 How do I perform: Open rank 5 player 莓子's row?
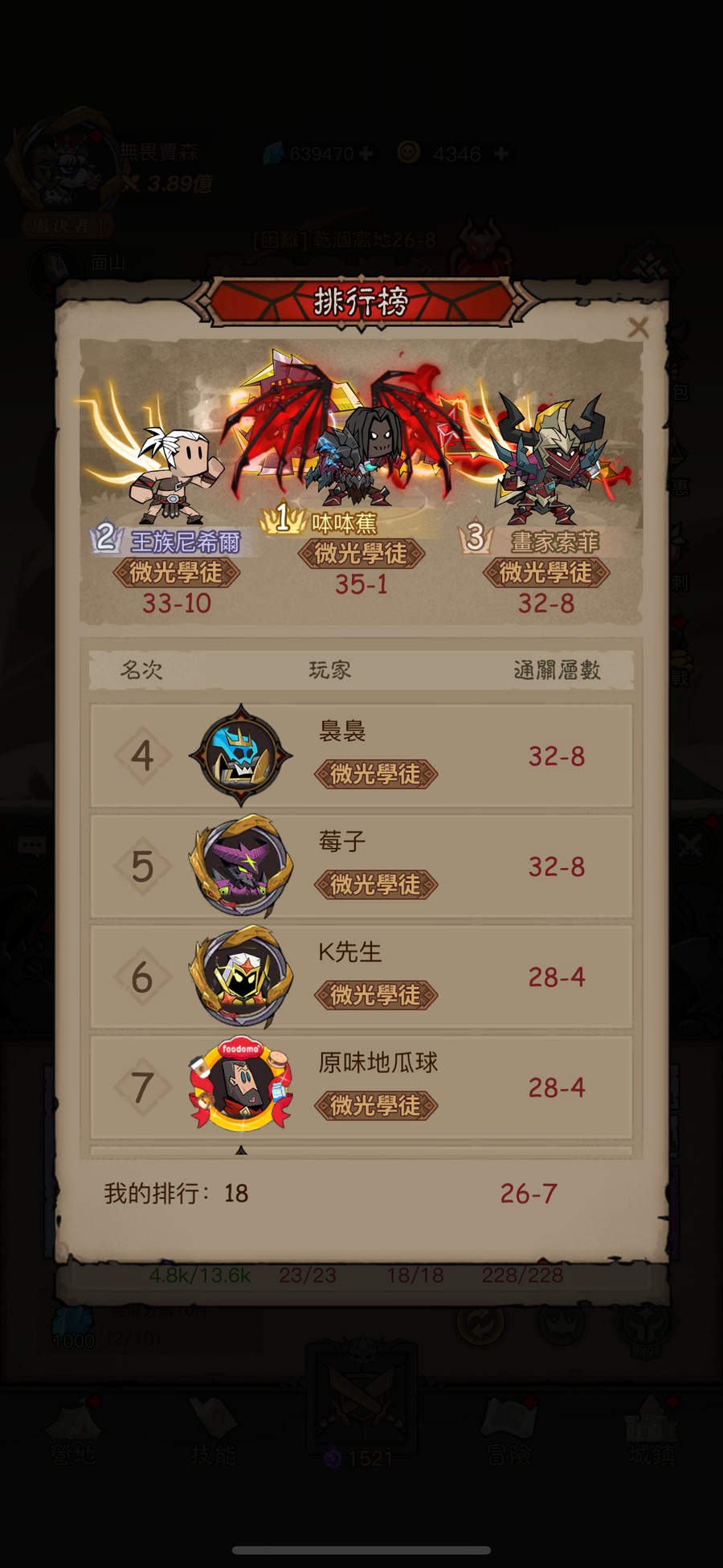click(361, 866)
